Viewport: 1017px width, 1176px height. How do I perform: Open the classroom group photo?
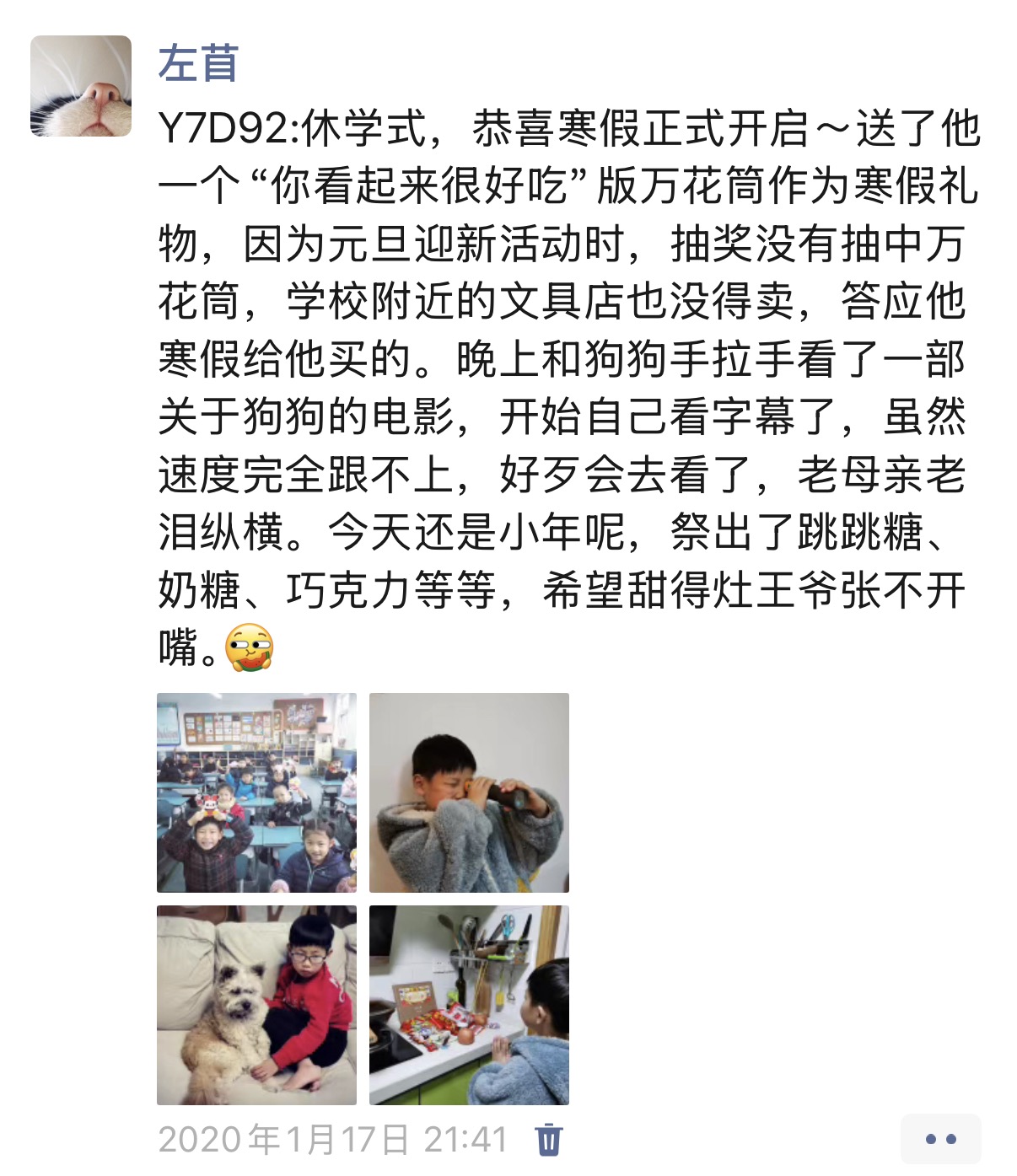256,792
